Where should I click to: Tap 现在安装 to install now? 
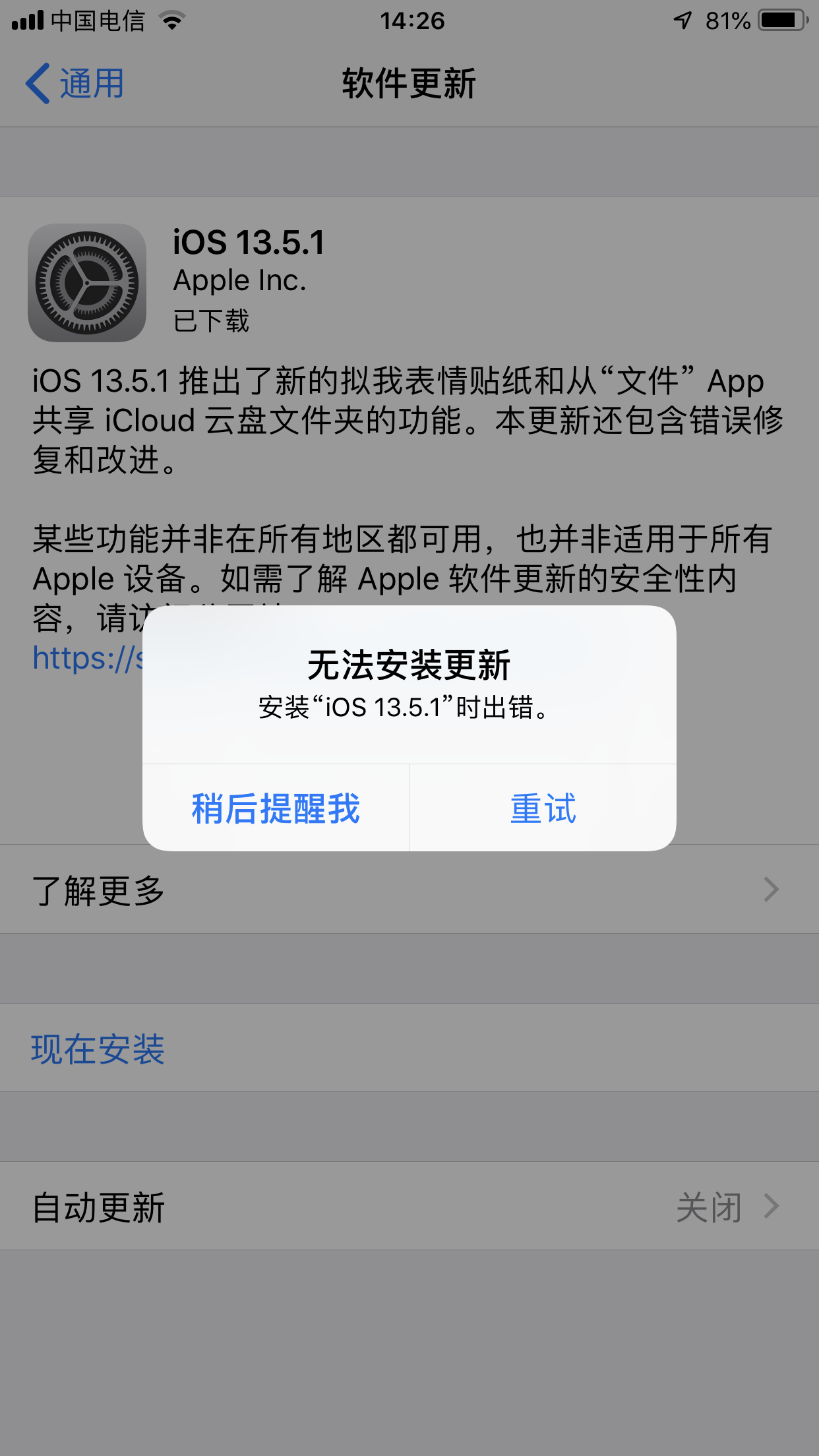[x=98, y=1049]
